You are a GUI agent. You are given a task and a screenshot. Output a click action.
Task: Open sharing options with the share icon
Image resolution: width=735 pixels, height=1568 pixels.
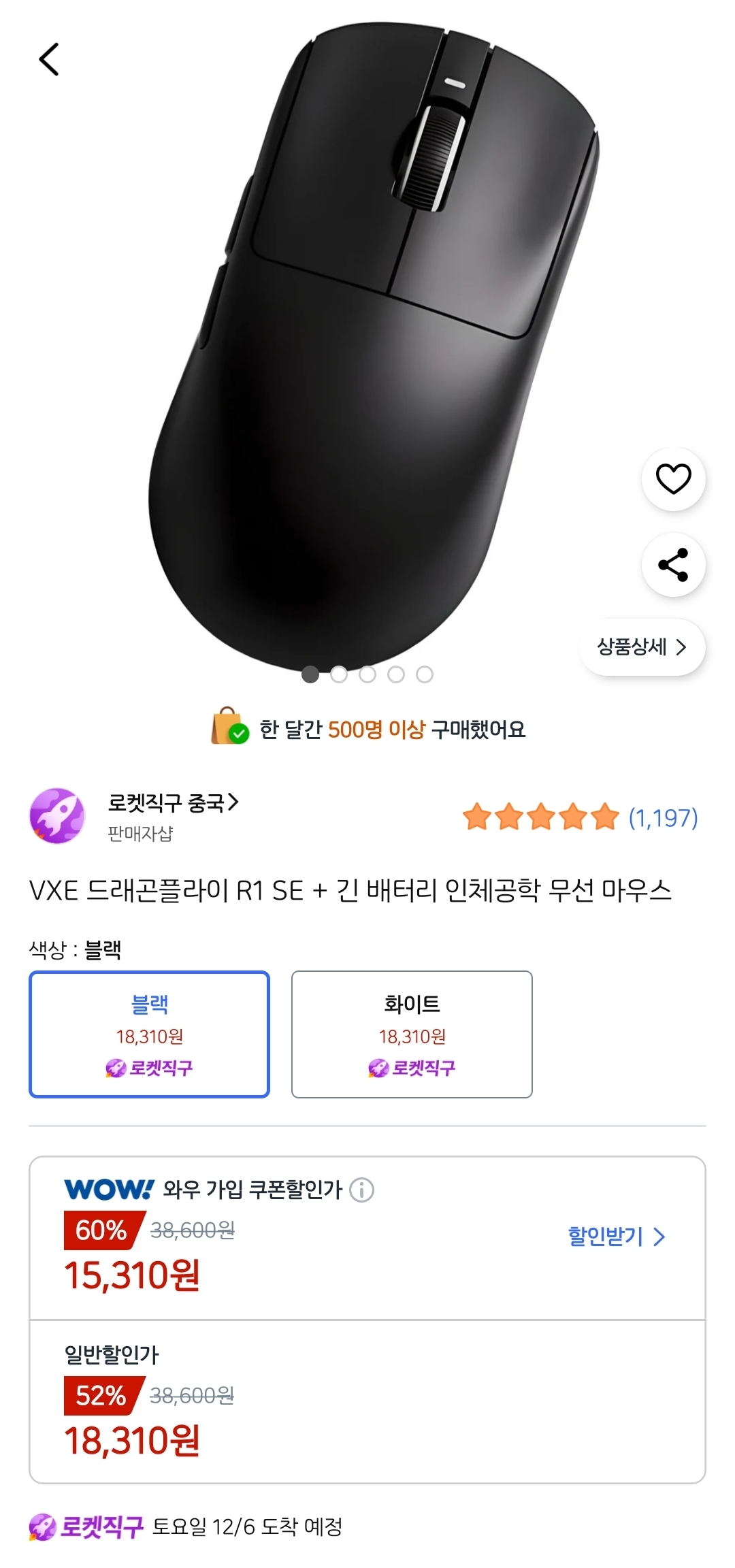pos(673,565)
